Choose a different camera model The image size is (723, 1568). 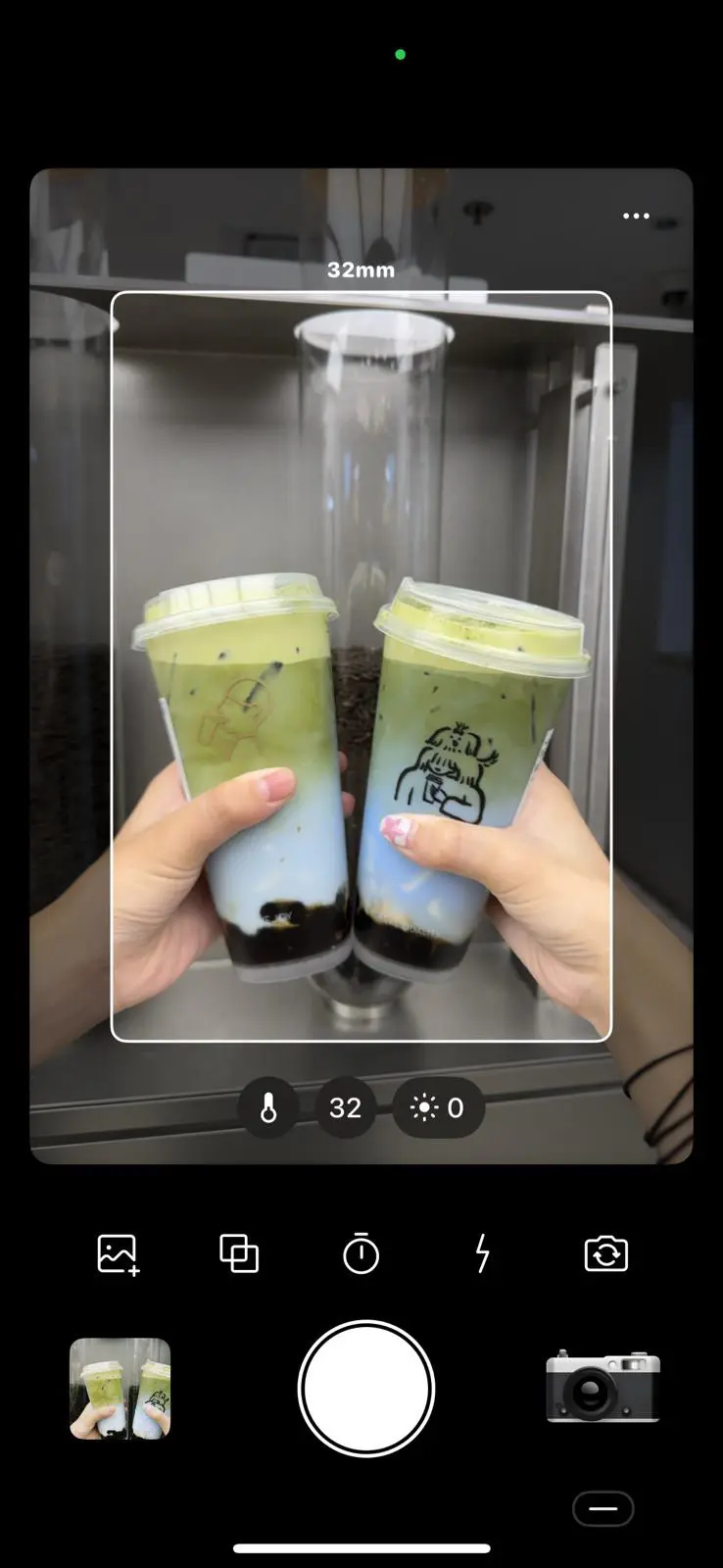pos(602,1386)
